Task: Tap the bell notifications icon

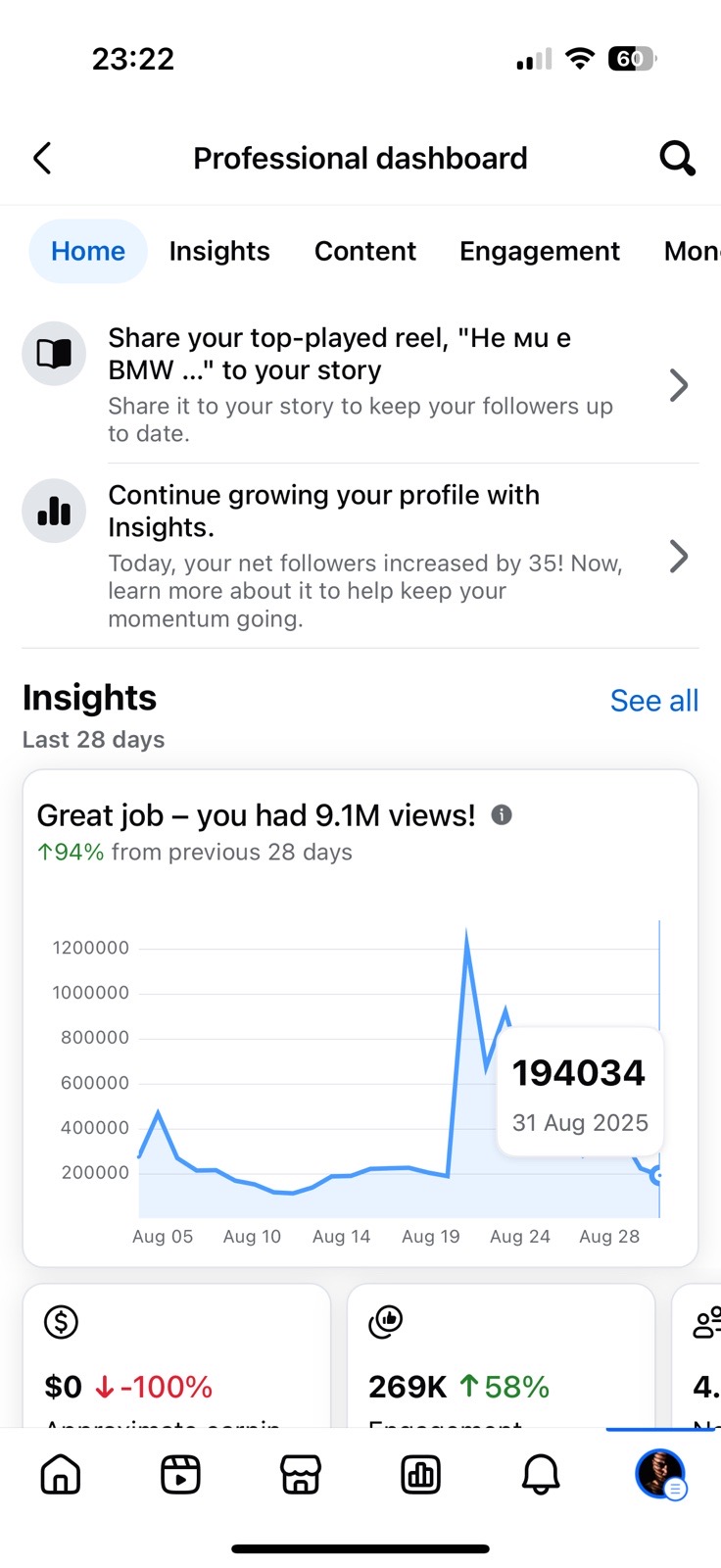Action: [x=540, y=1473]
